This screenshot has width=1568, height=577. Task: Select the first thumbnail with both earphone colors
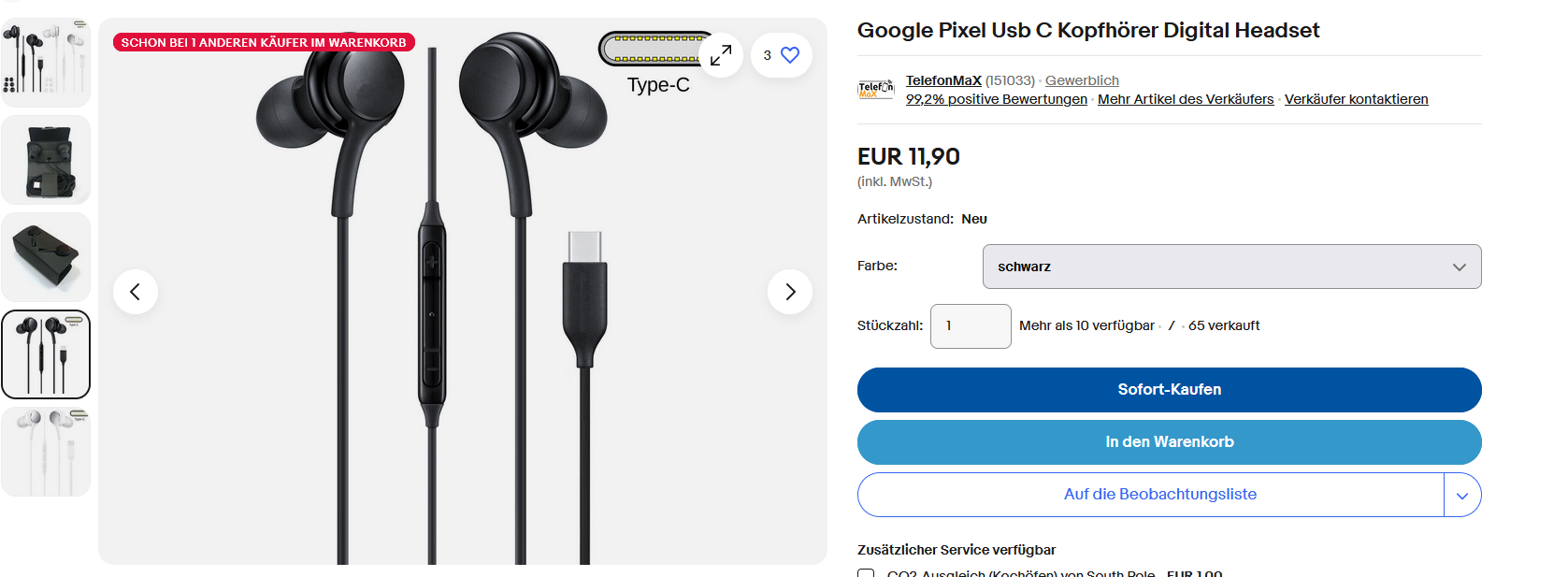46,62
